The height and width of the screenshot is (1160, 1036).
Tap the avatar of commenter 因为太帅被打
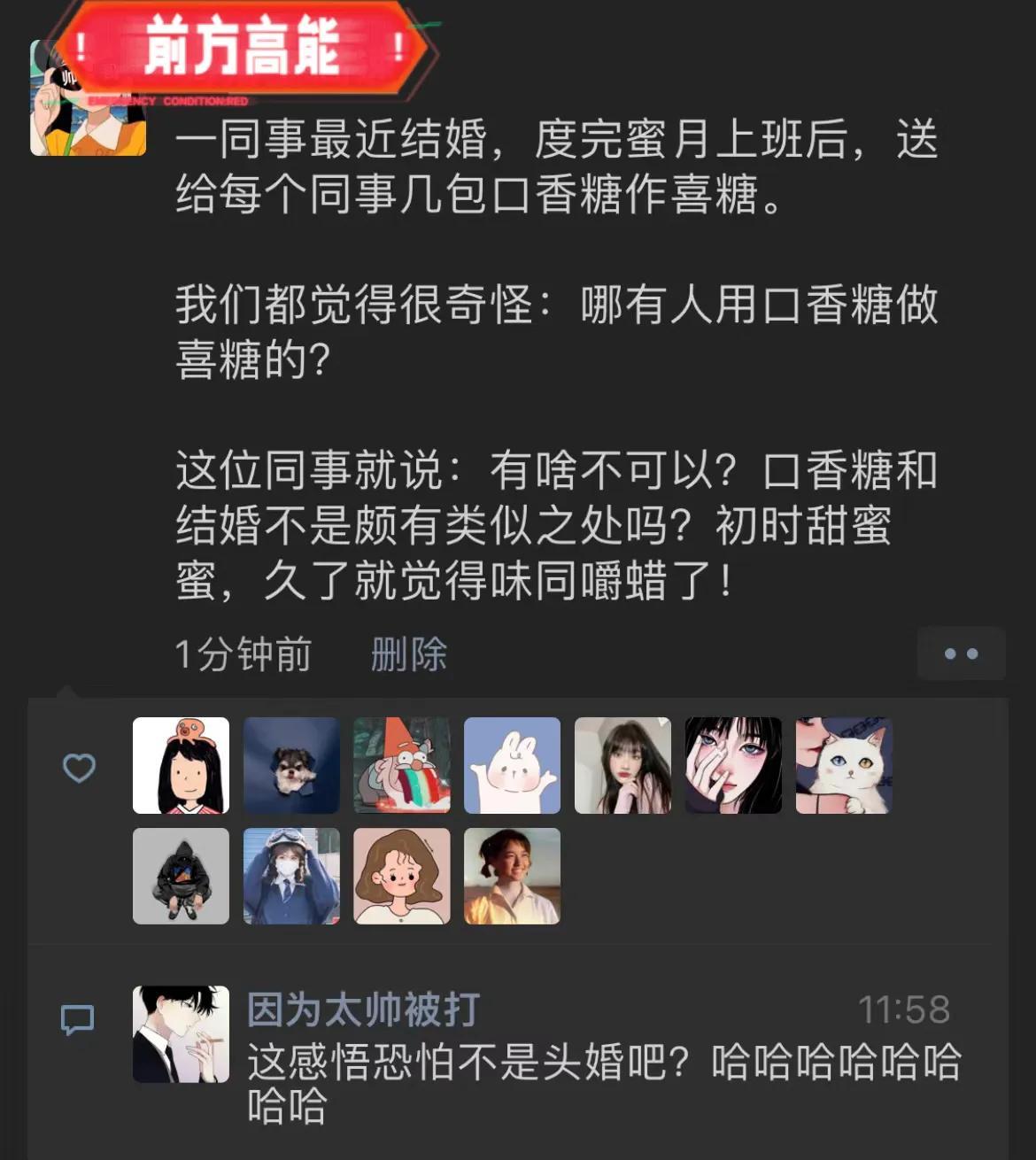[x=181, y=1034]
